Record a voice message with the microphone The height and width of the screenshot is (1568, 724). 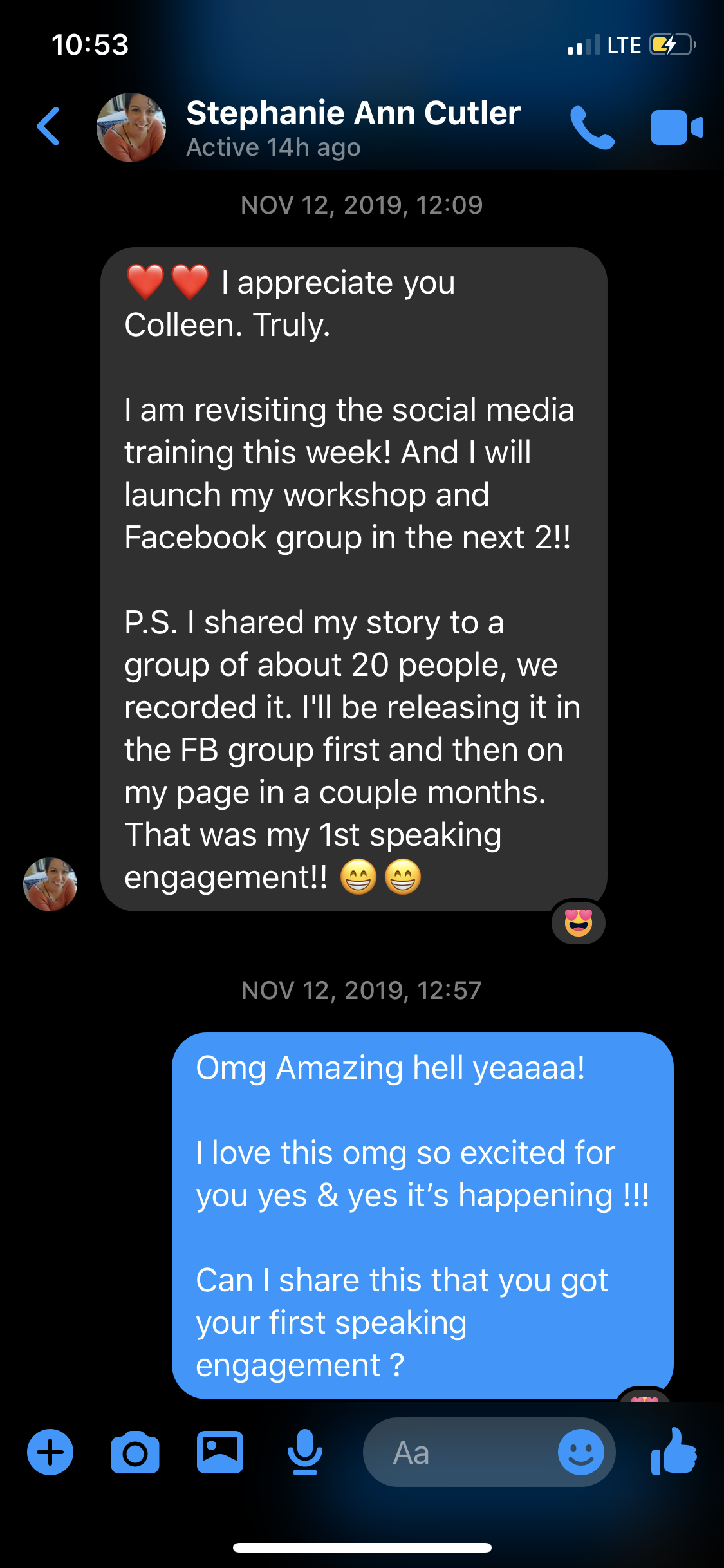pos(304,1452)
